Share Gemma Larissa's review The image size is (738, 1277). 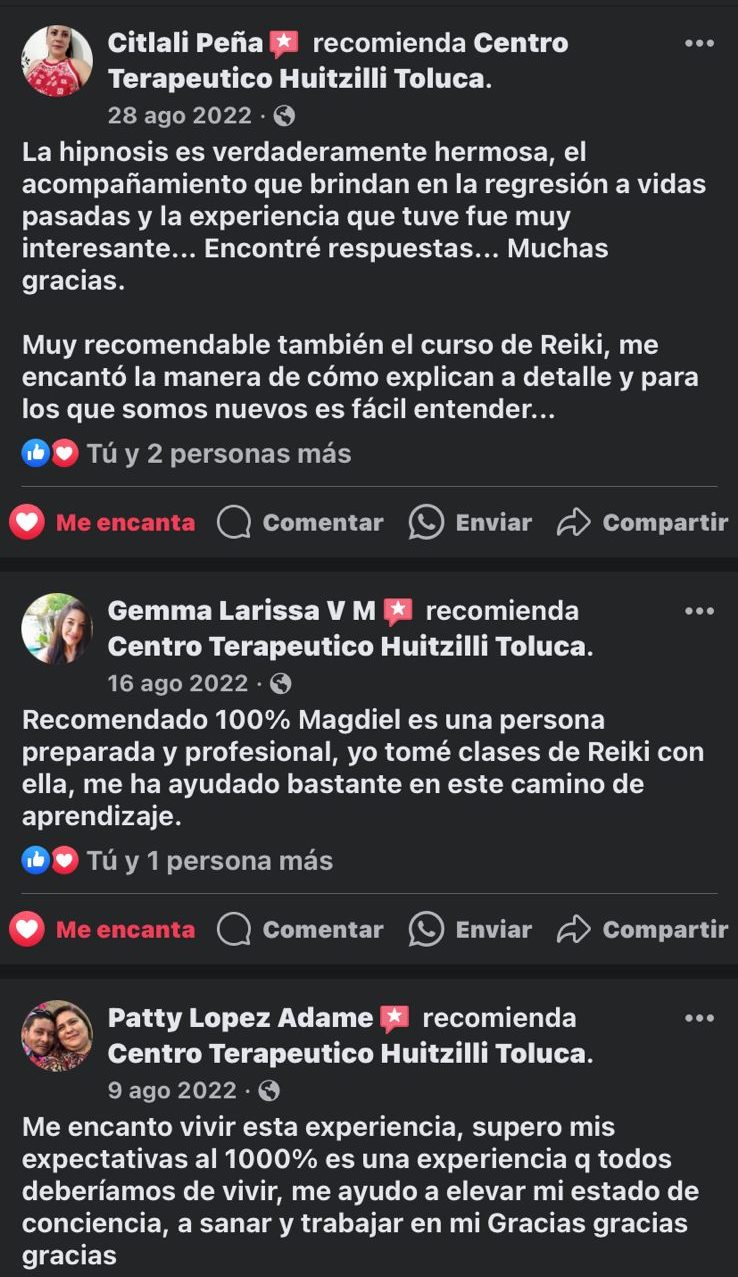coord(642,930)
